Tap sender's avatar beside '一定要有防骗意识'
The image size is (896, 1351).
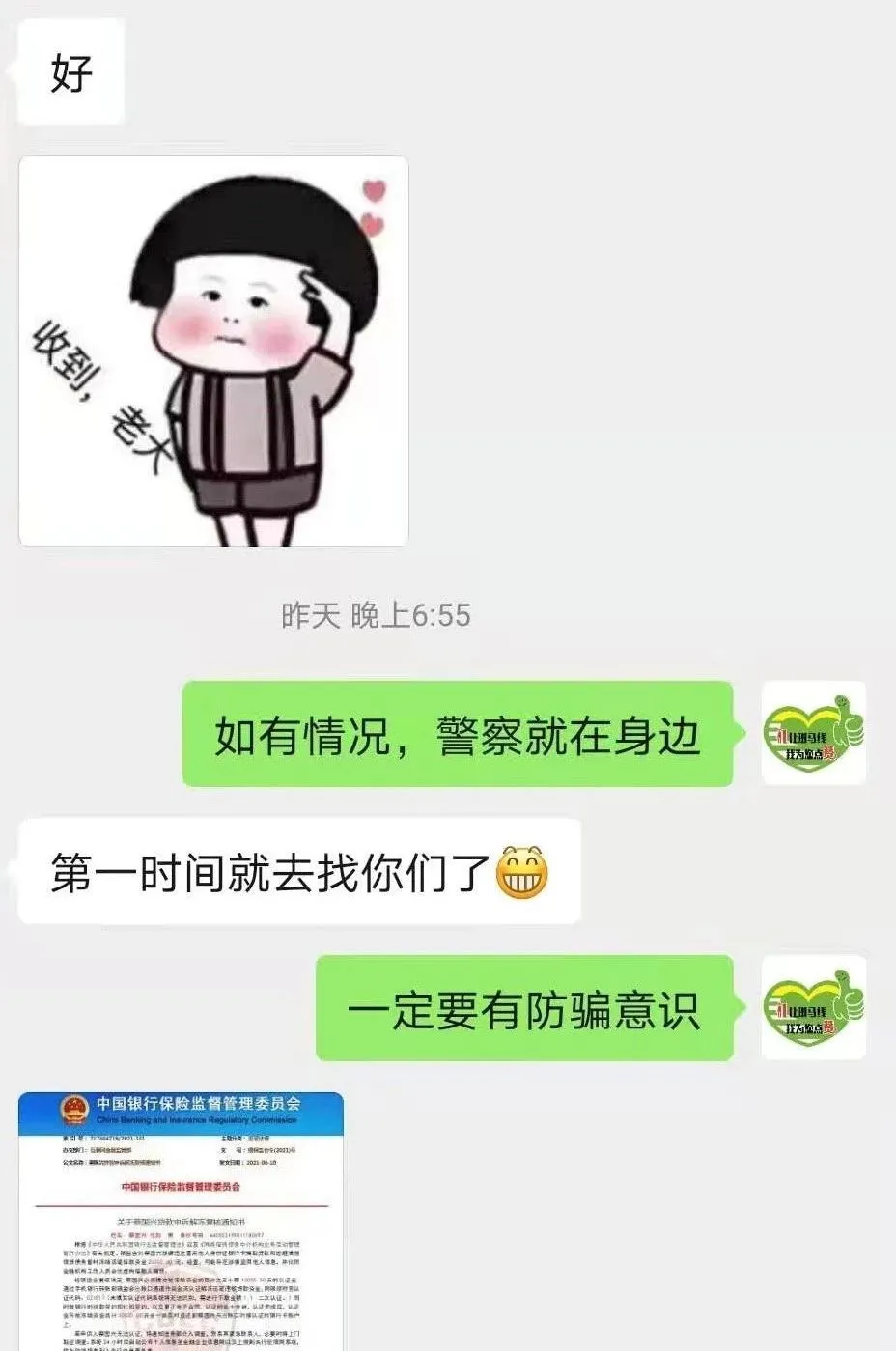pyautogui.click(x=813, y=1007)
